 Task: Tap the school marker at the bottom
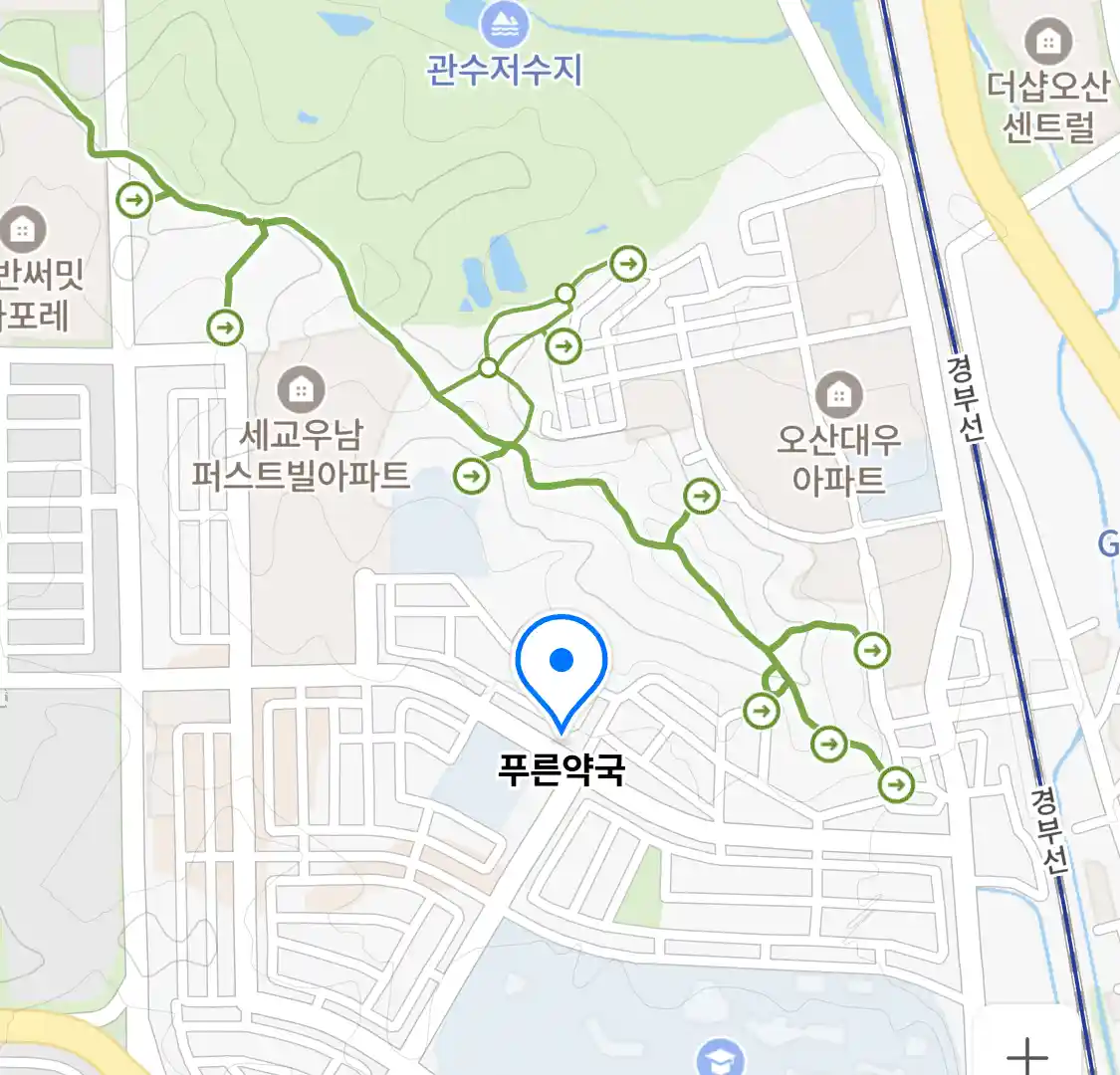point(721,1059)
